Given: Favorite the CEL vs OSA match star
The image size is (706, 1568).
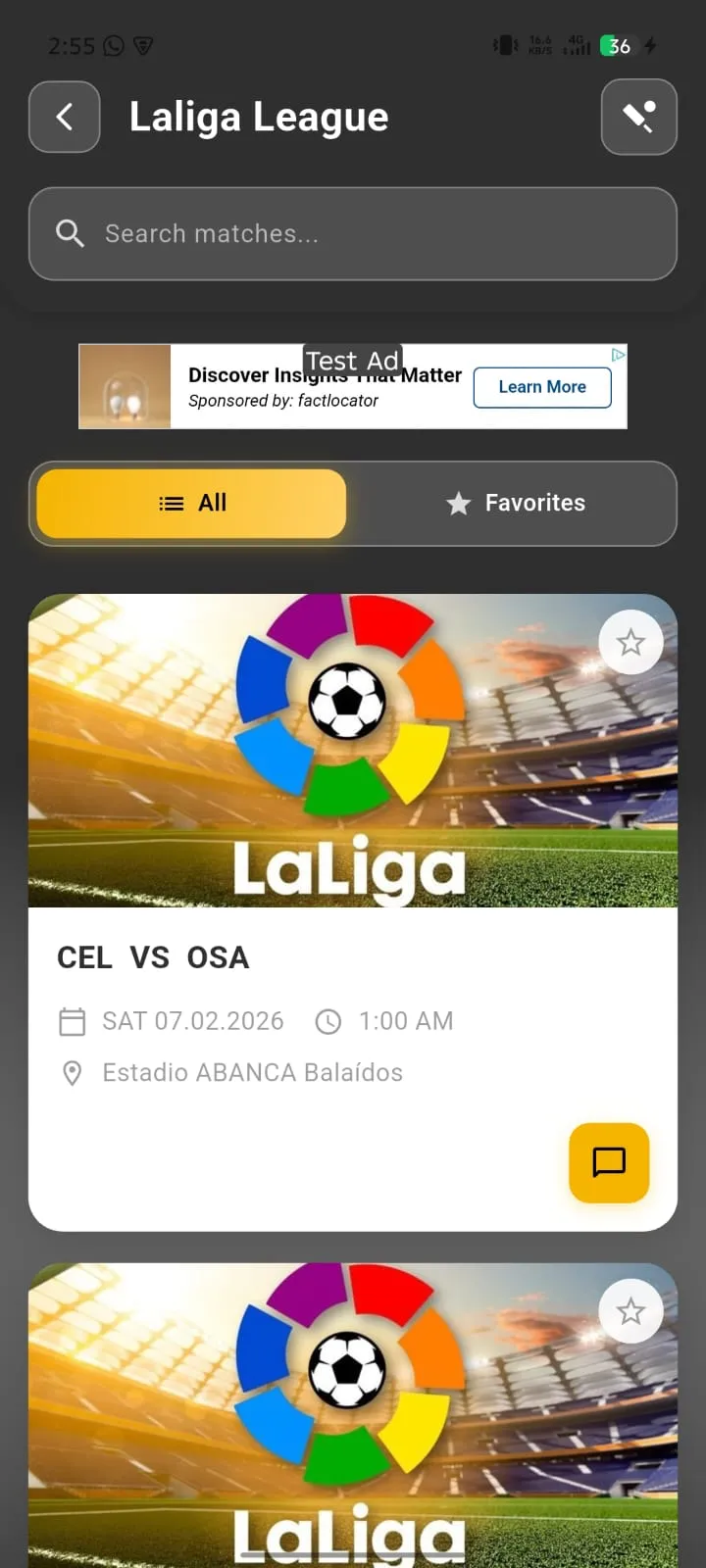Looking at the screenshot, I should click(x=630, y=642).
